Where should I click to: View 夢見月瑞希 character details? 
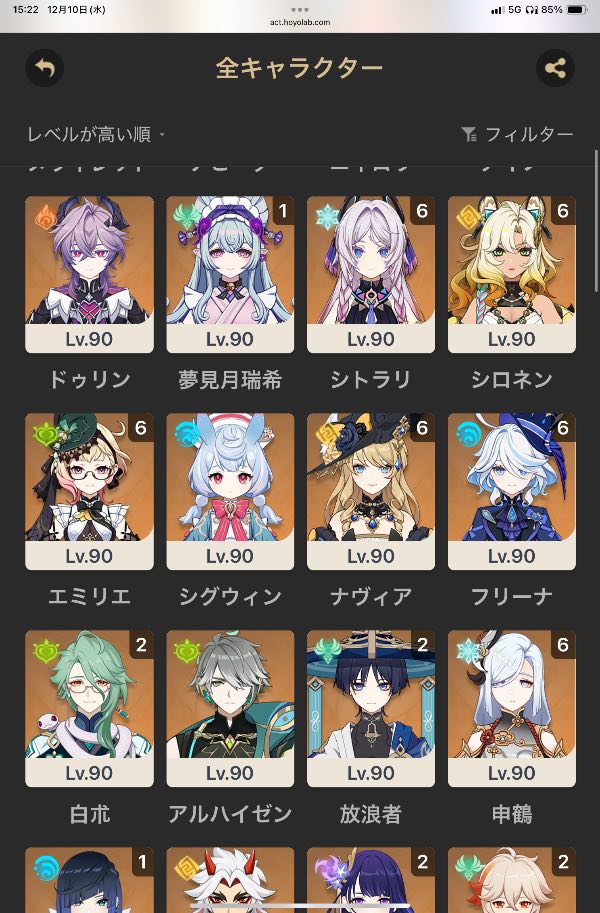pos(230,274)
